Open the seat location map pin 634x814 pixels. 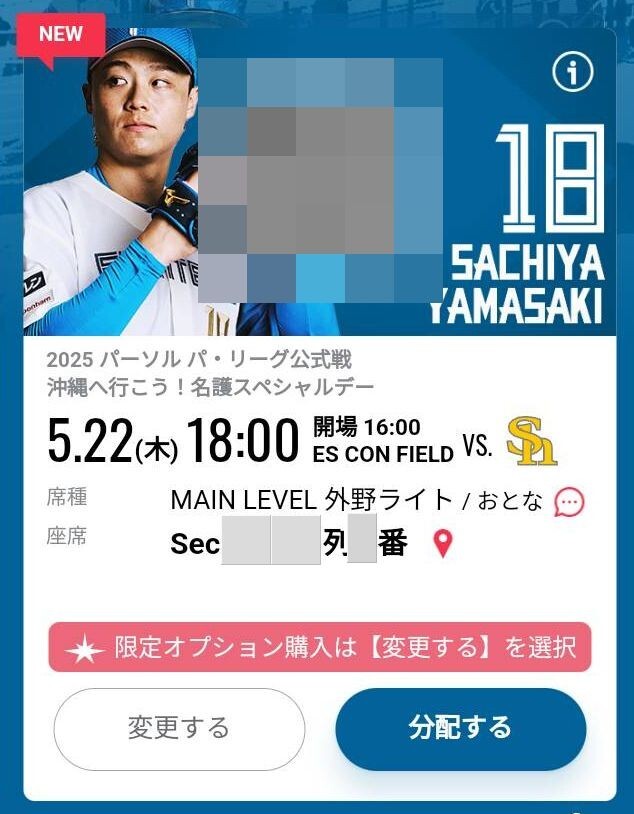tap(442, 545)
